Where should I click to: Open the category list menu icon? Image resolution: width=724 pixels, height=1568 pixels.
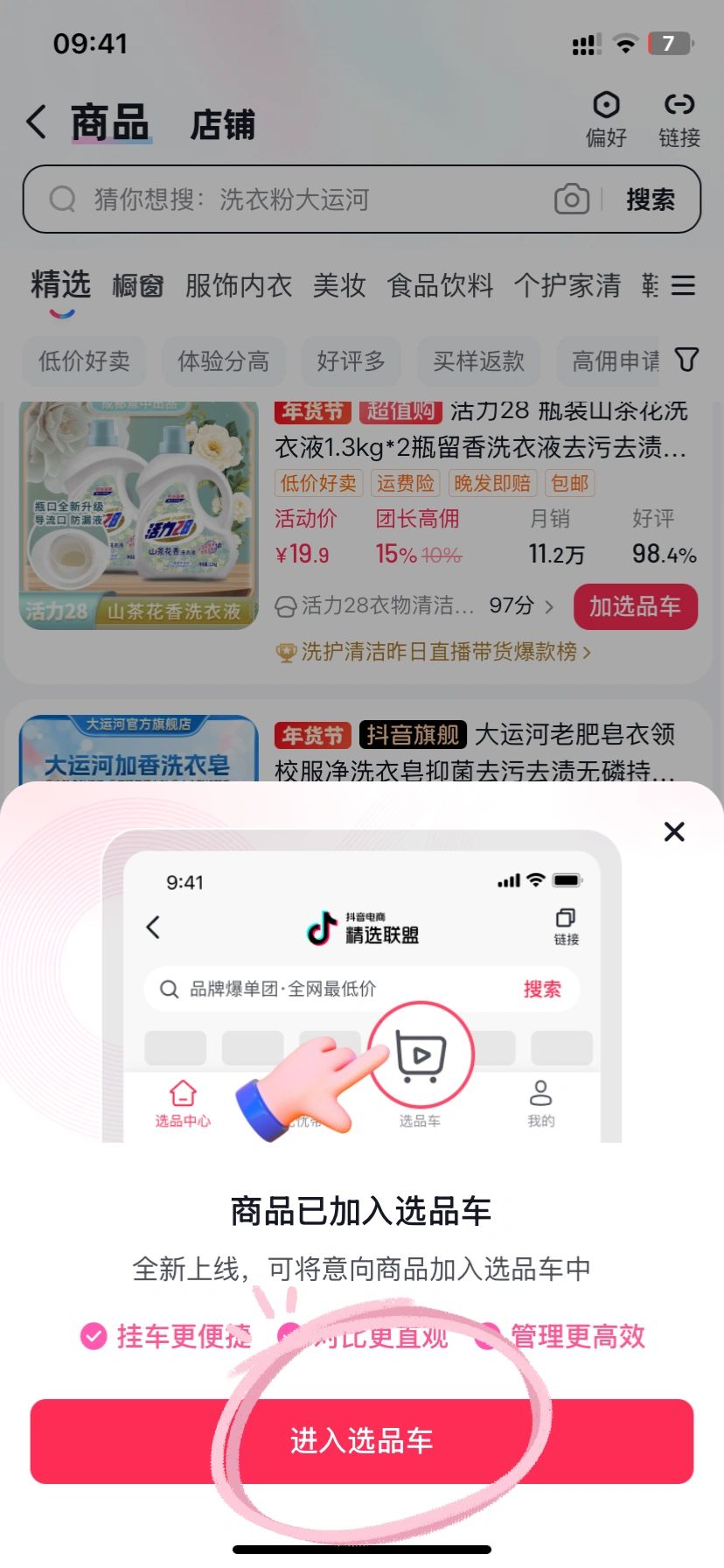click(x=683, y=285)
